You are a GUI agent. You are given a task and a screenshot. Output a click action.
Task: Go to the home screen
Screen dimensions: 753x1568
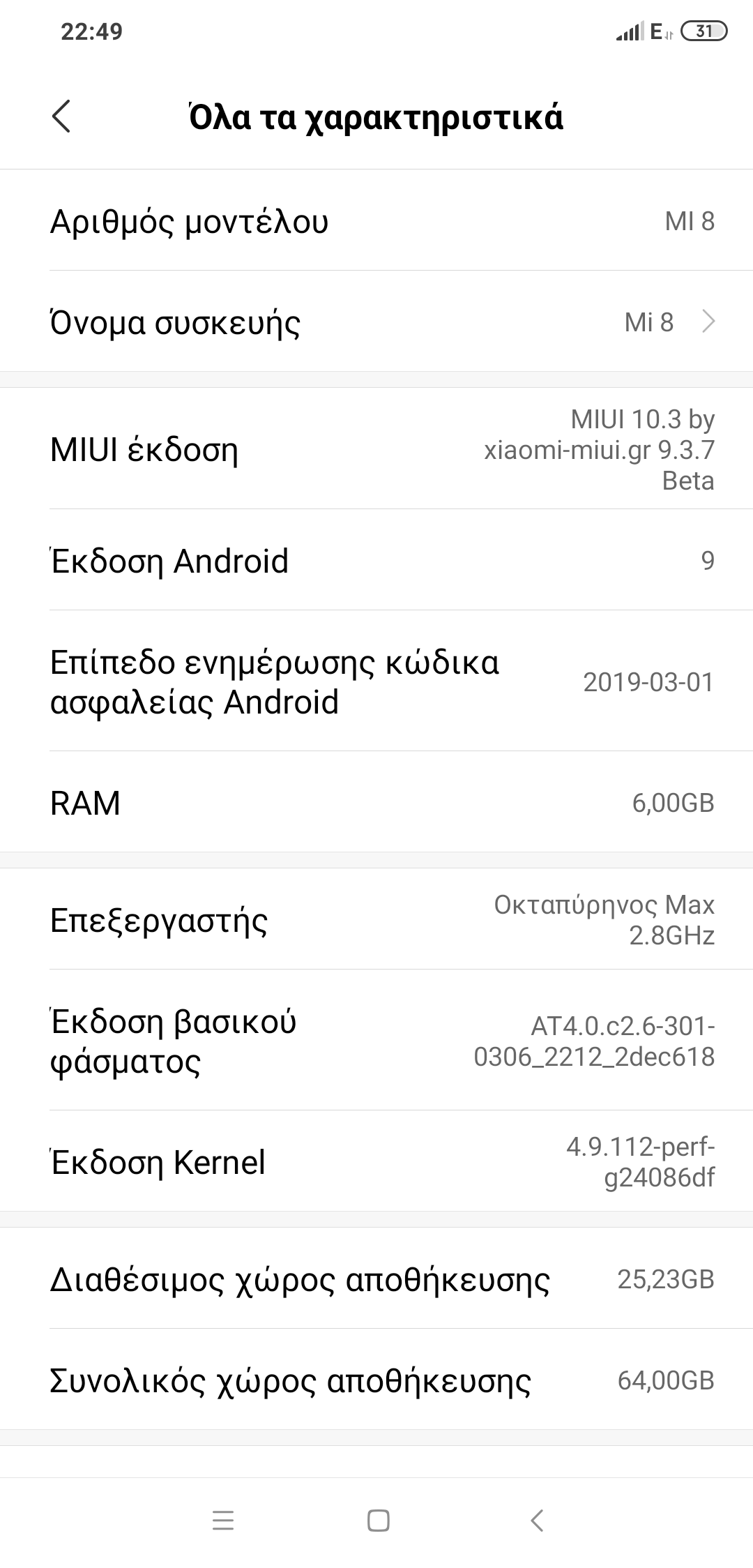click(378, 1520)
